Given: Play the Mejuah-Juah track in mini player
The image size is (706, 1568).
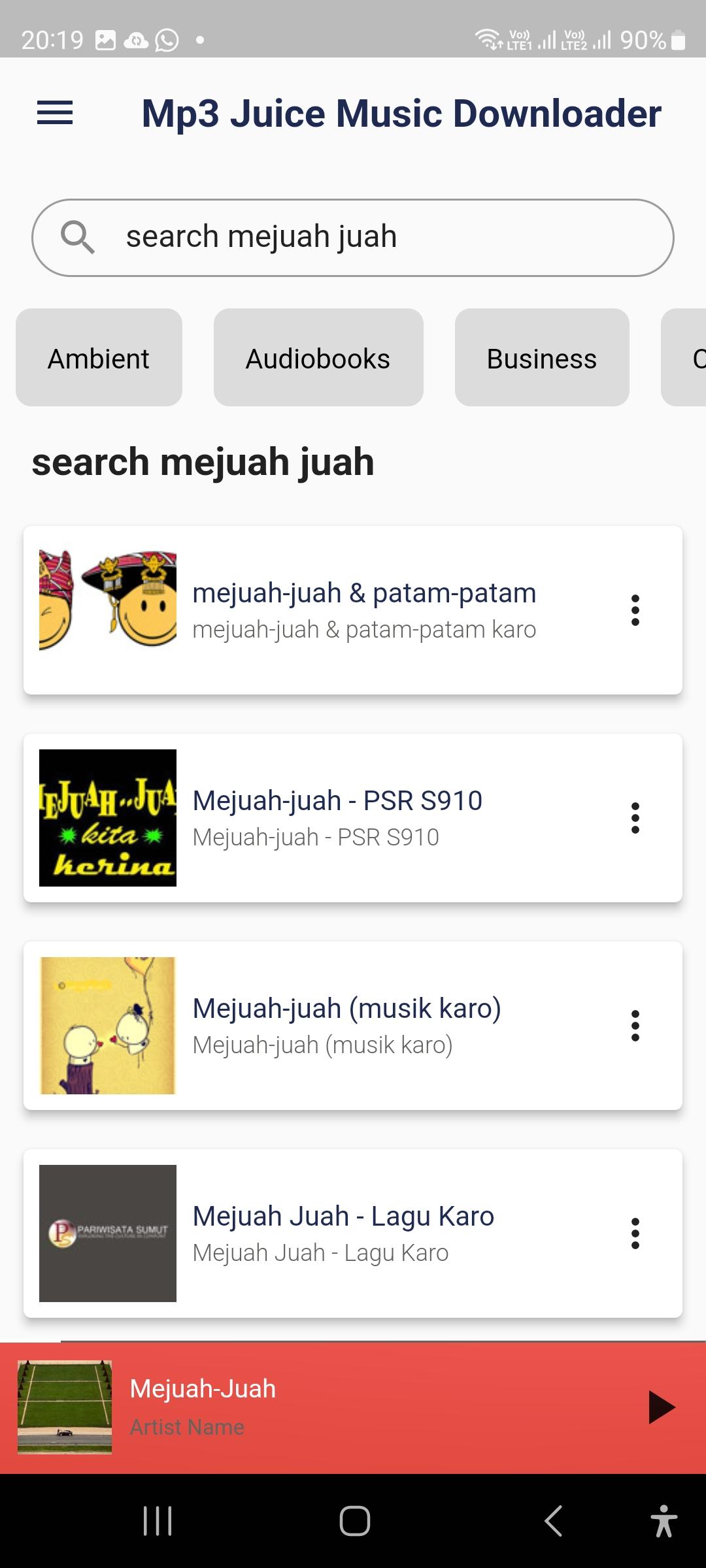Looking at the screenshot, I should 661,1407.
